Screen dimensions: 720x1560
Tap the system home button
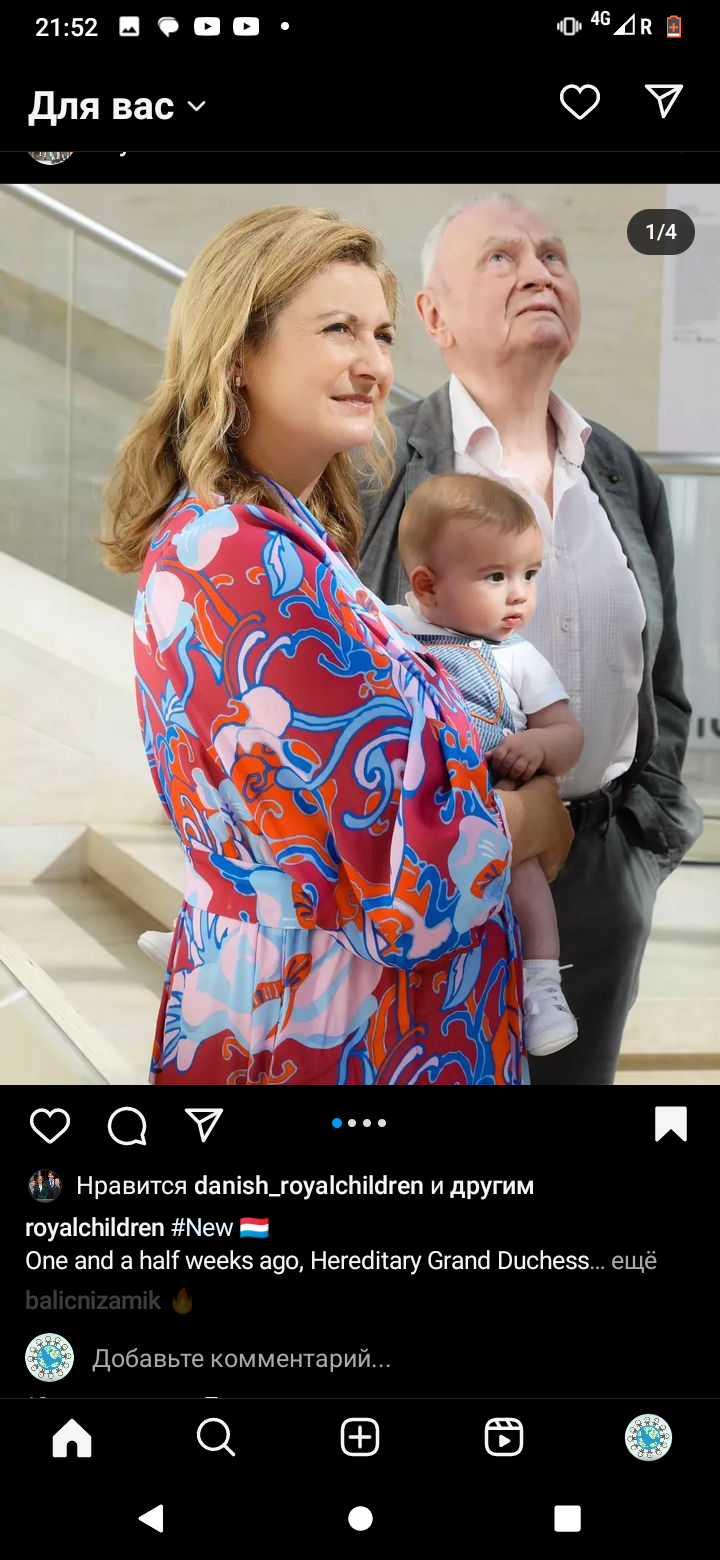360,1518
